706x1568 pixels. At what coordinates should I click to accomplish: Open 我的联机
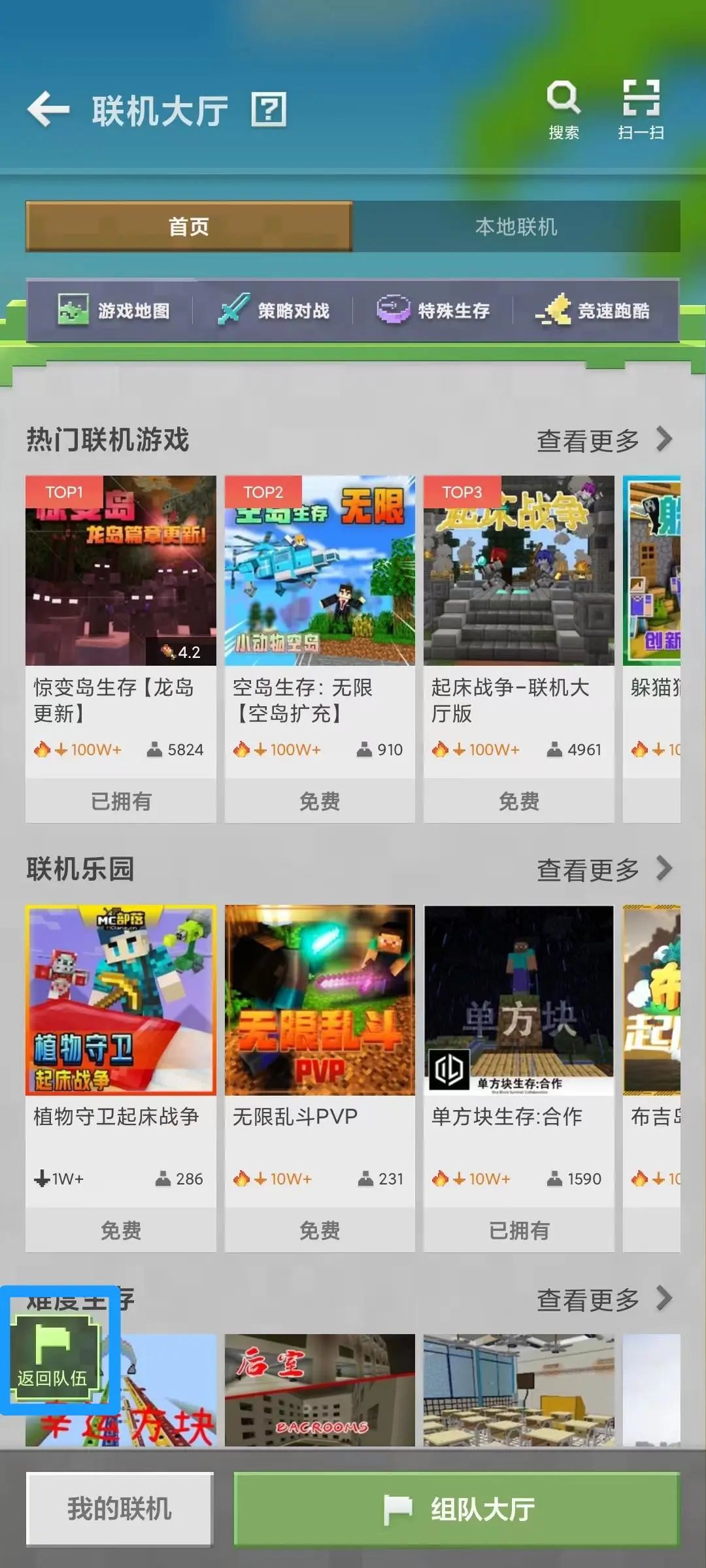[x=120, y=1509]
